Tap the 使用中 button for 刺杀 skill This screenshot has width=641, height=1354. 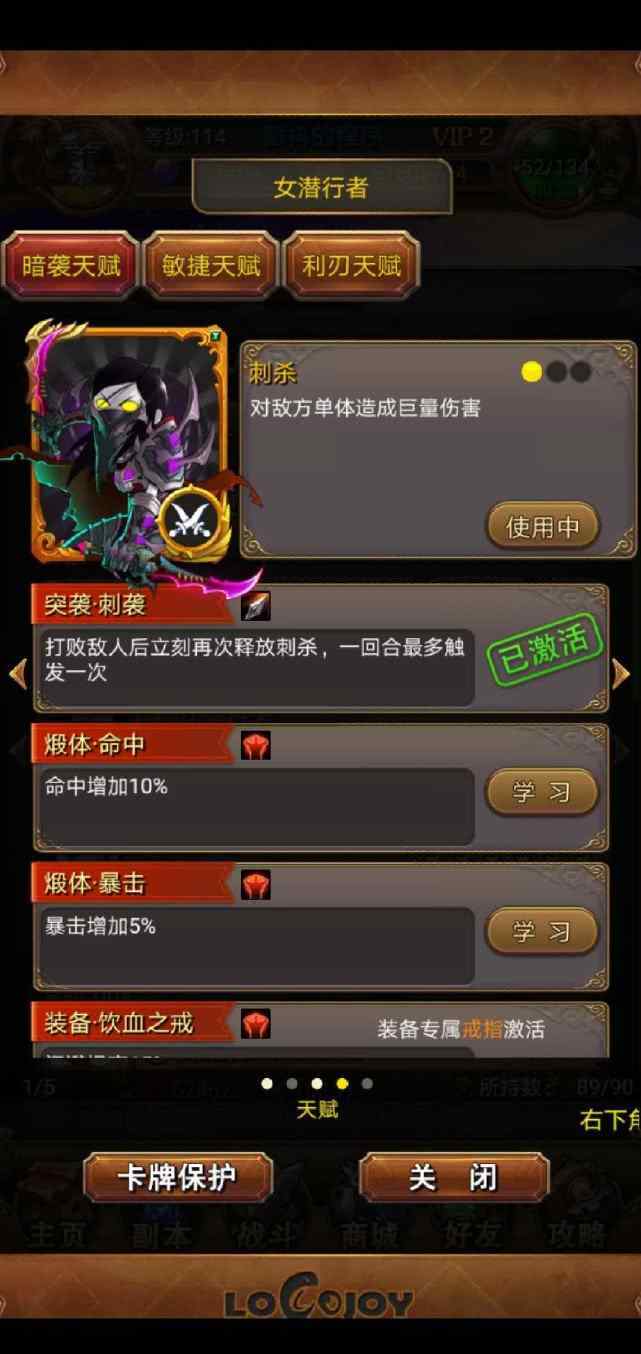pyautogui.click(x=542, y=526)
